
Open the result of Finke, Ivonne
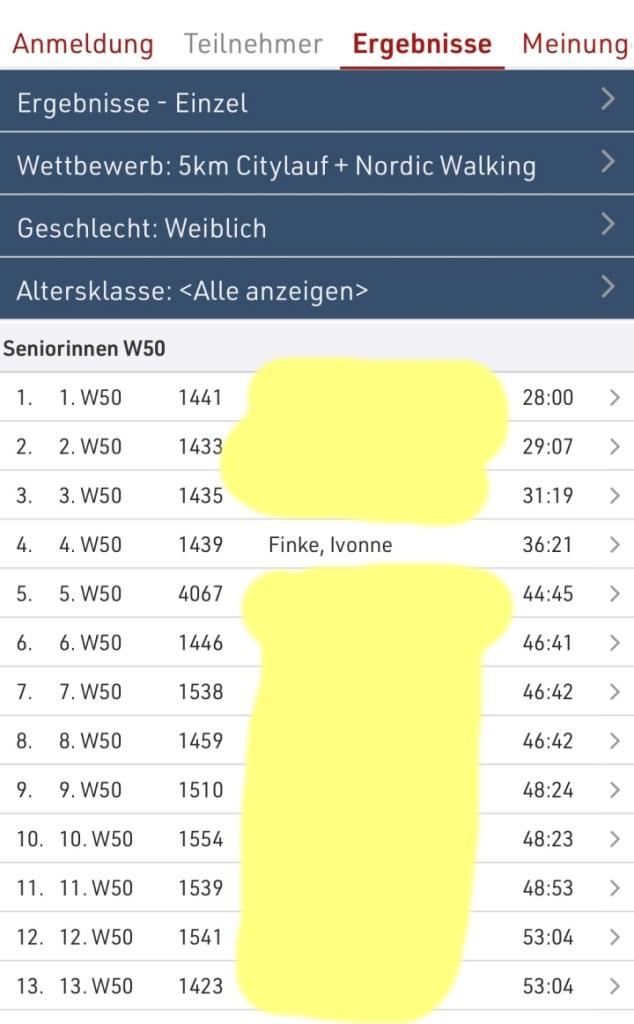click(x=330, y=545)
